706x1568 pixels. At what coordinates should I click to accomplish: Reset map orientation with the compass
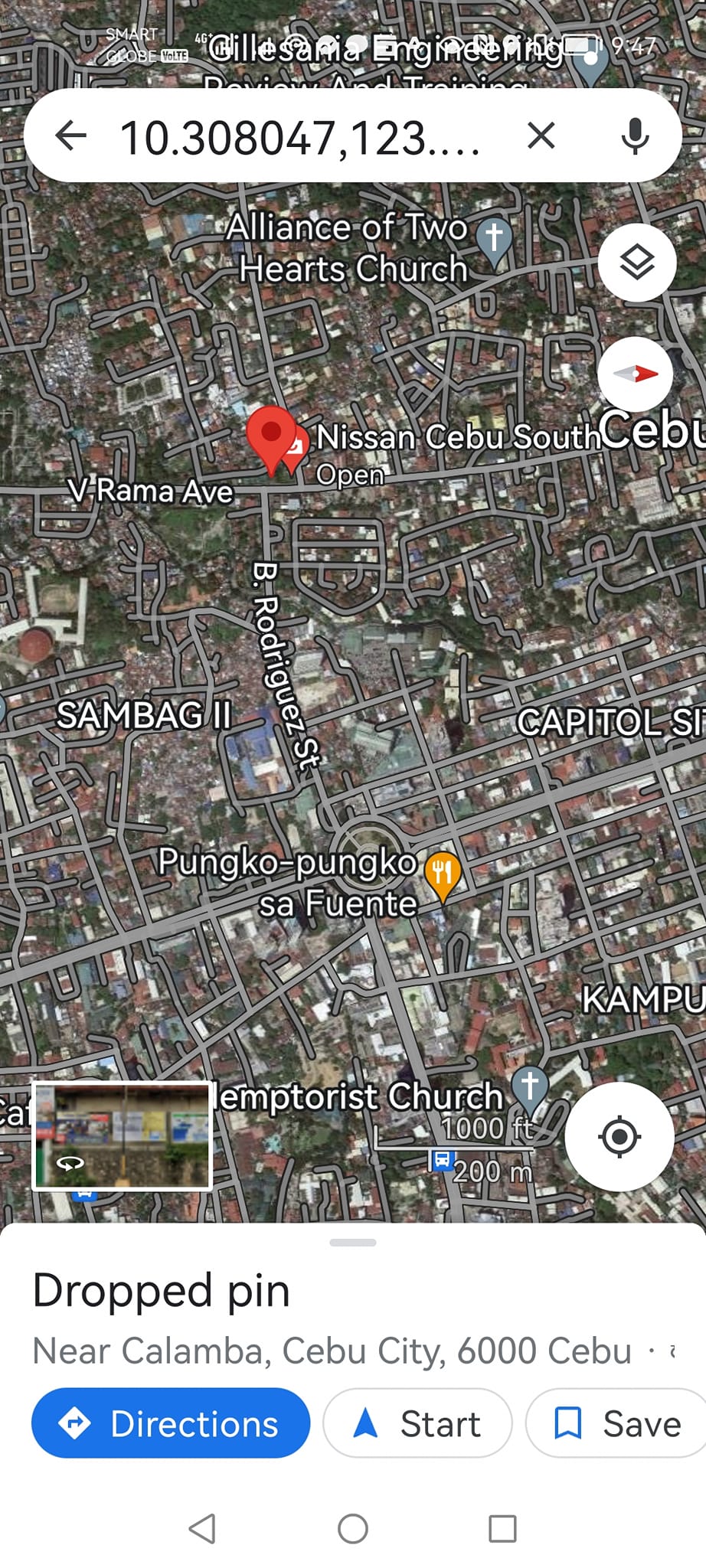coord(636,374)
